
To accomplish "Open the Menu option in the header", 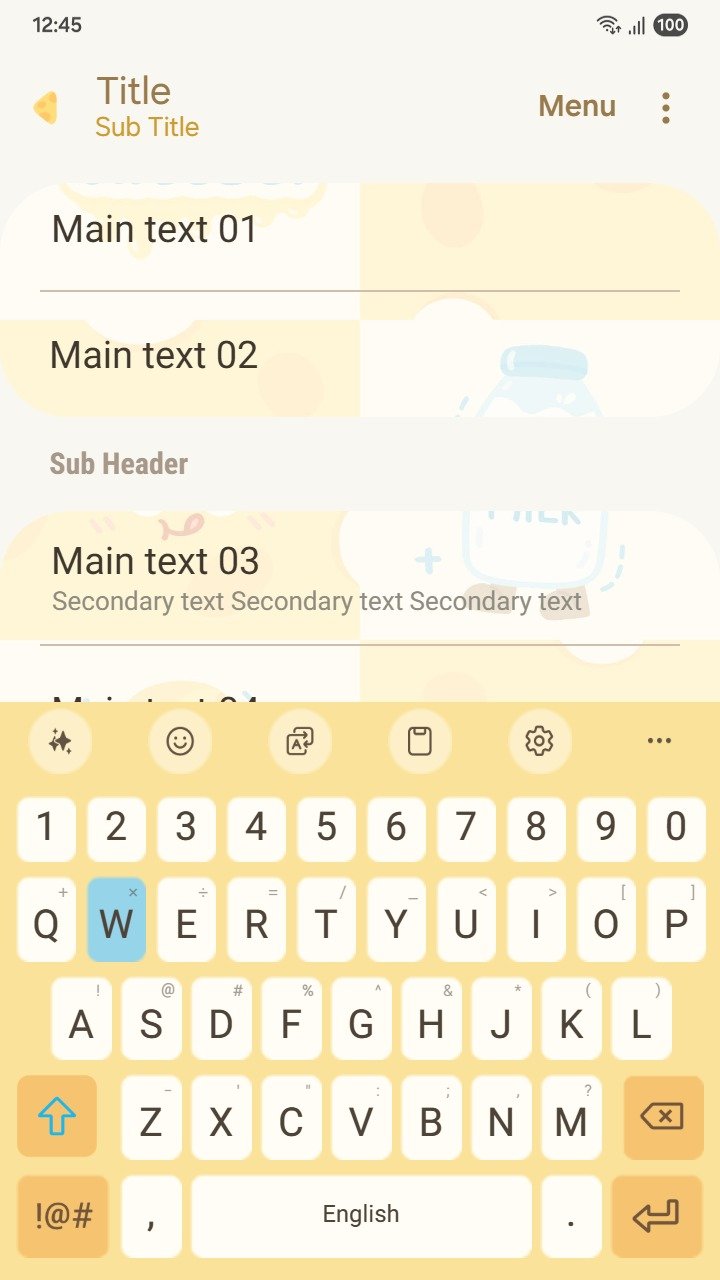I will coord(576,106).
